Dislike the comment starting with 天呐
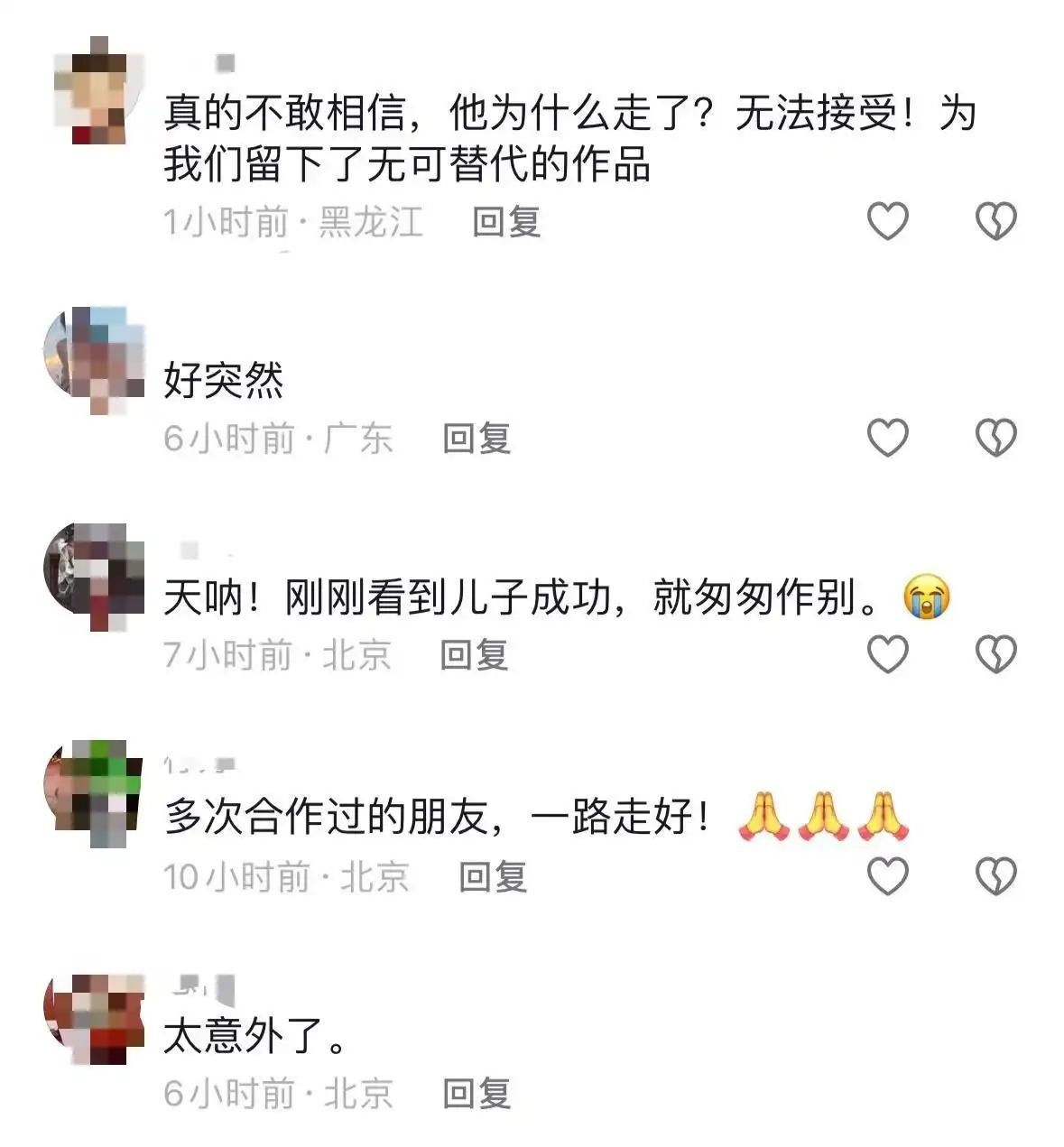Screen dimensions: 1064x1147 (x=996, y=654)
